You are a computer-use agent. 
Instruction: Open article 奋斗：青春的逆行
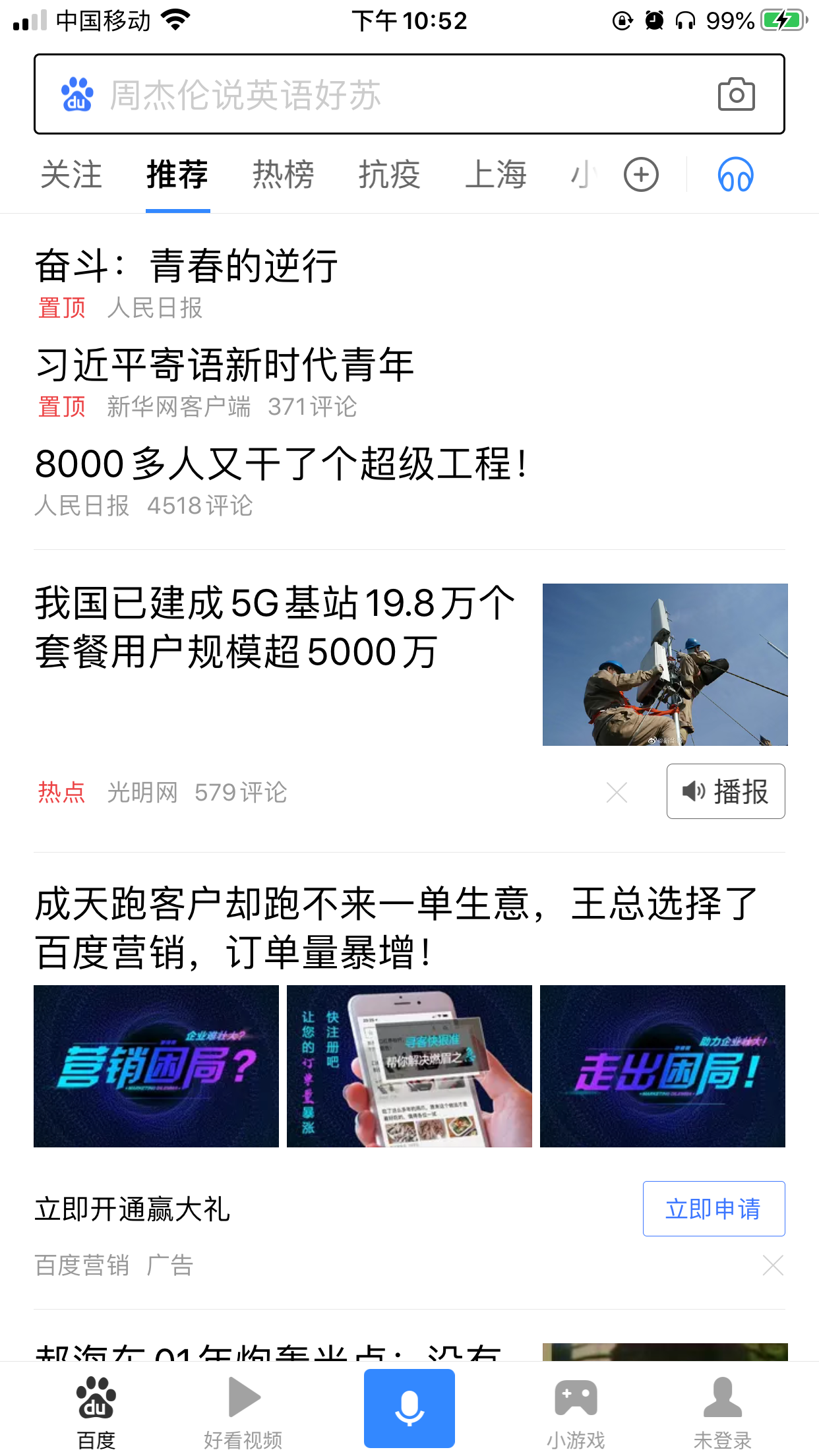[187, 266]
